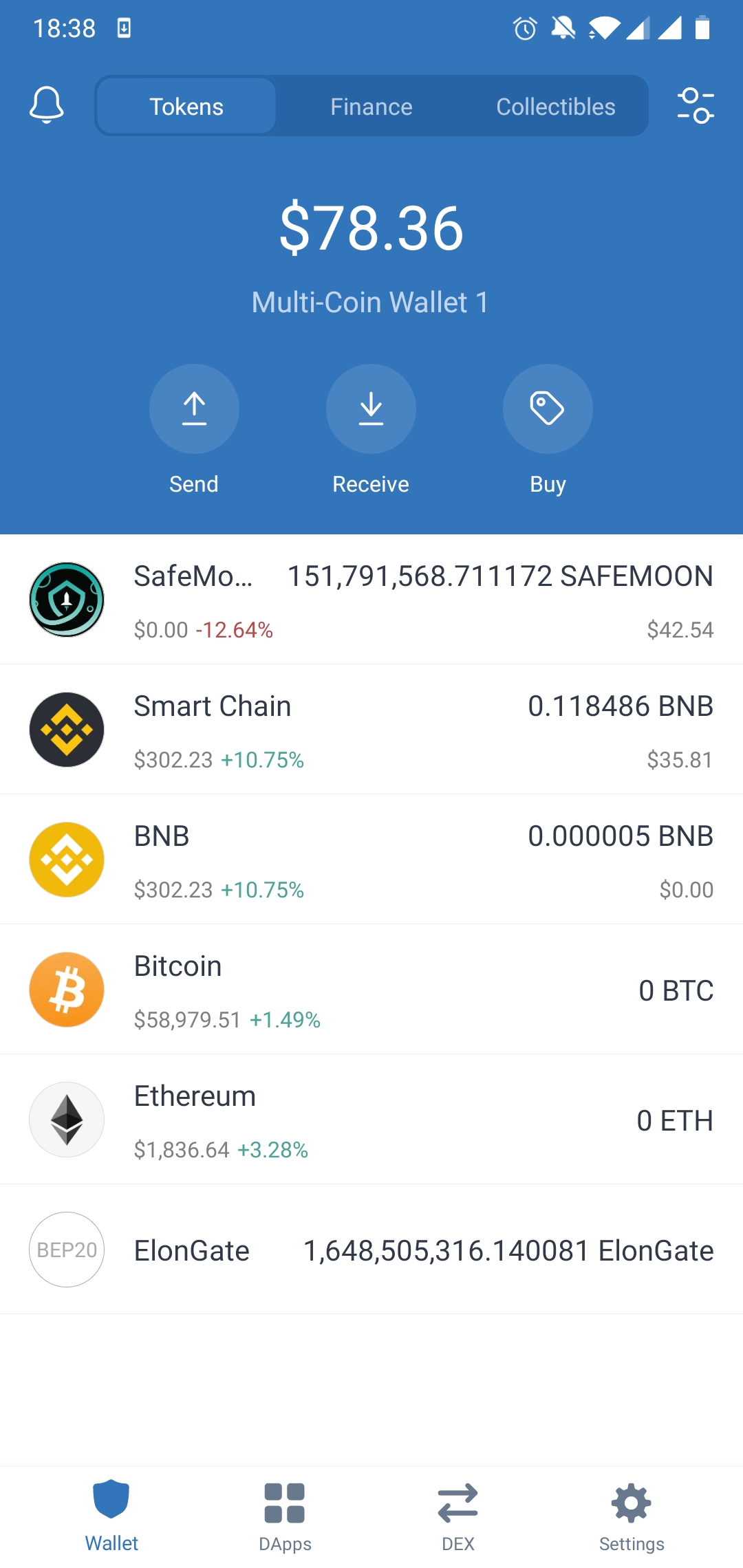The height and width of the screenshot is (1568, 743).
Task: Open notifications via the bell icon
Action: coord(45,105)
